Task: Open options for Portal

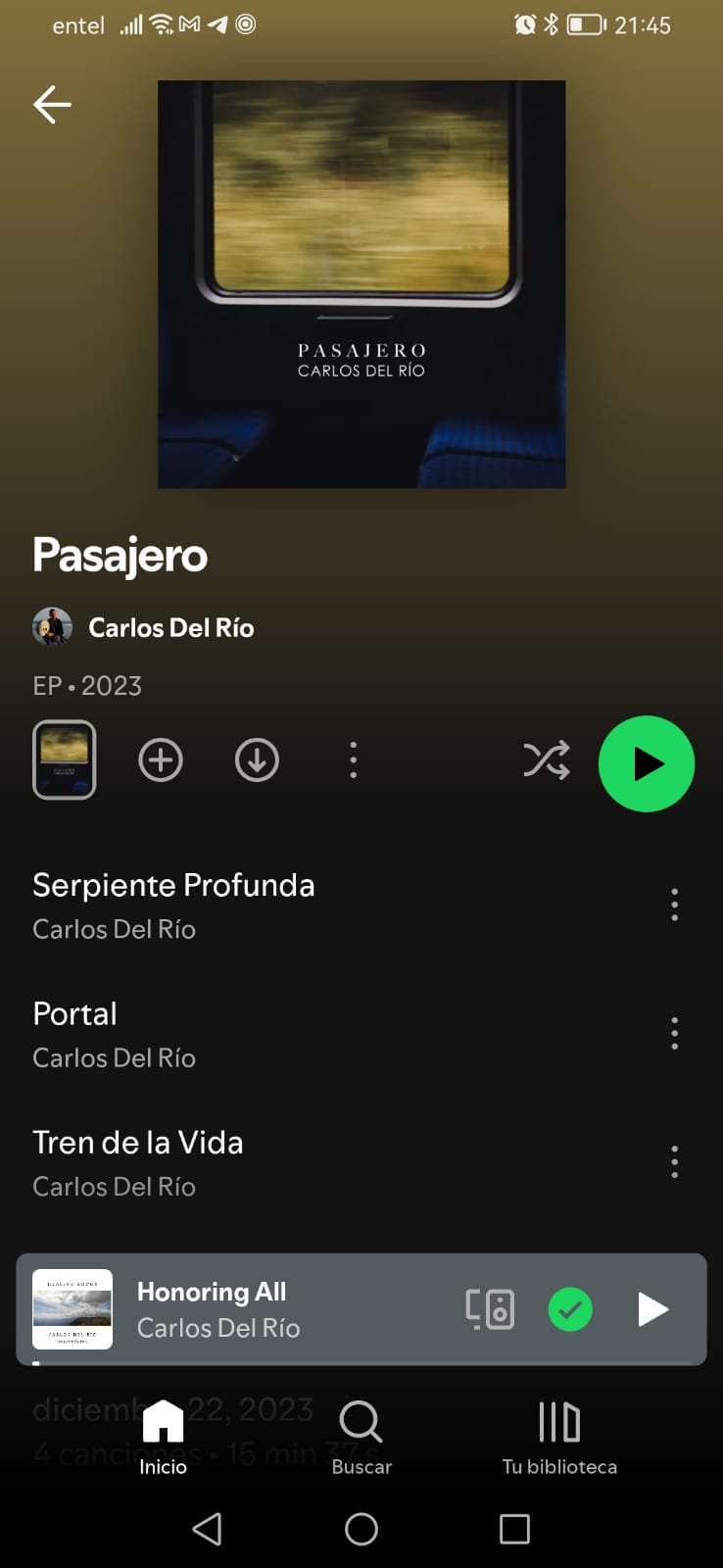Action: tap(674, 1033)
